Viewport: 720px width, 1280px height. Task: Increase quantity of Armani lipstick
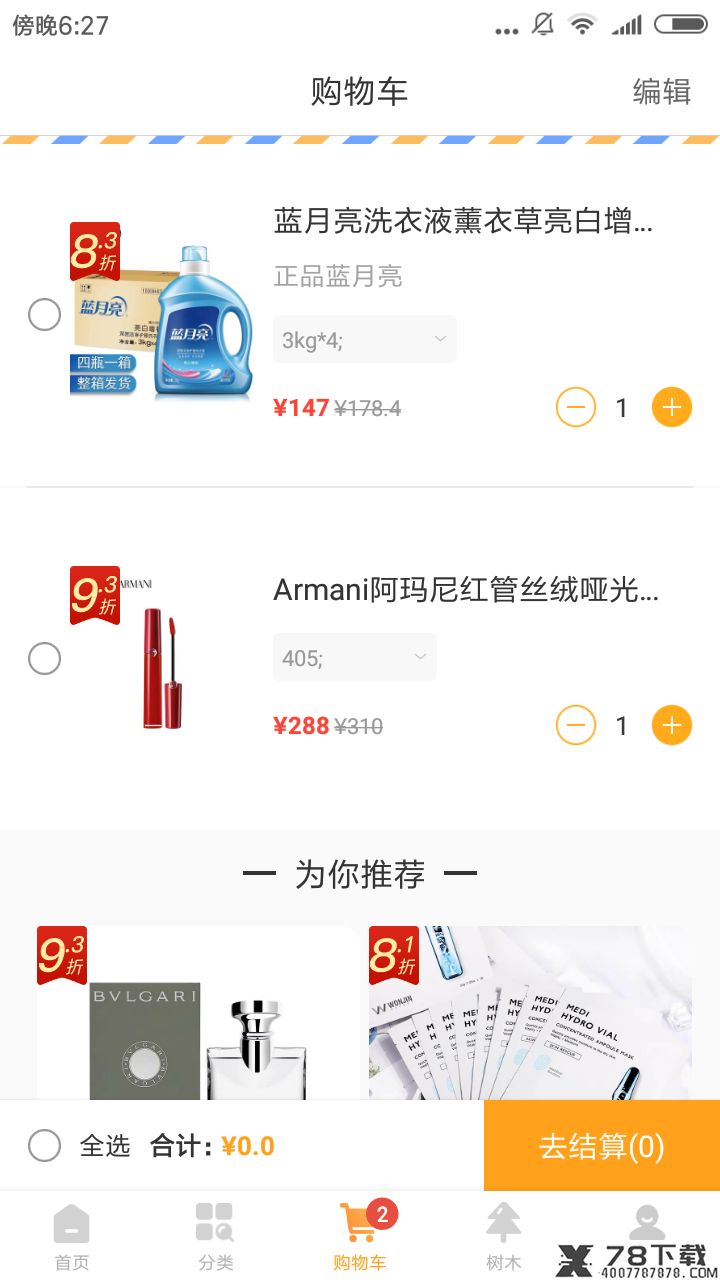[671, 725]
